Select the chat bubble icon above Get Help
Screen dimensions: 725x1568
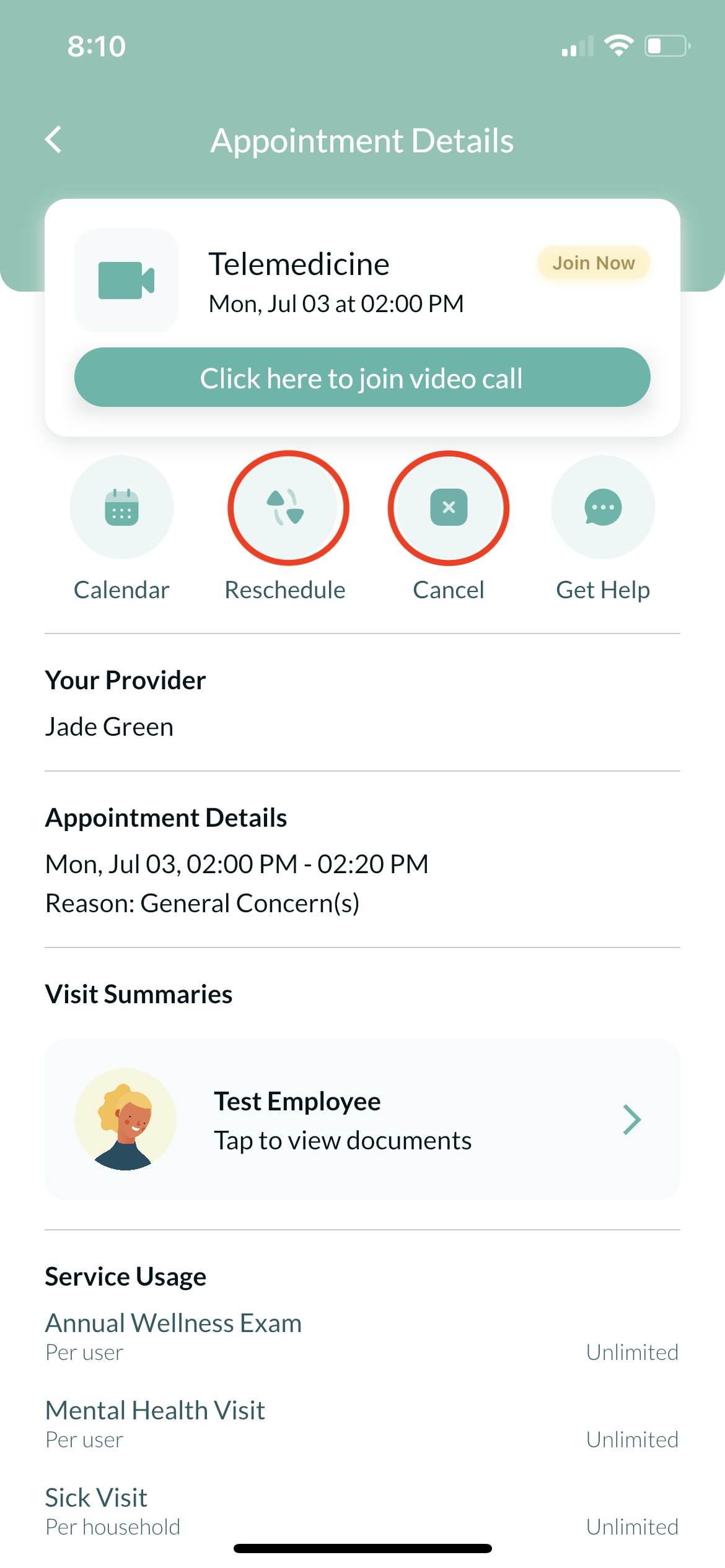click(602, 507)
